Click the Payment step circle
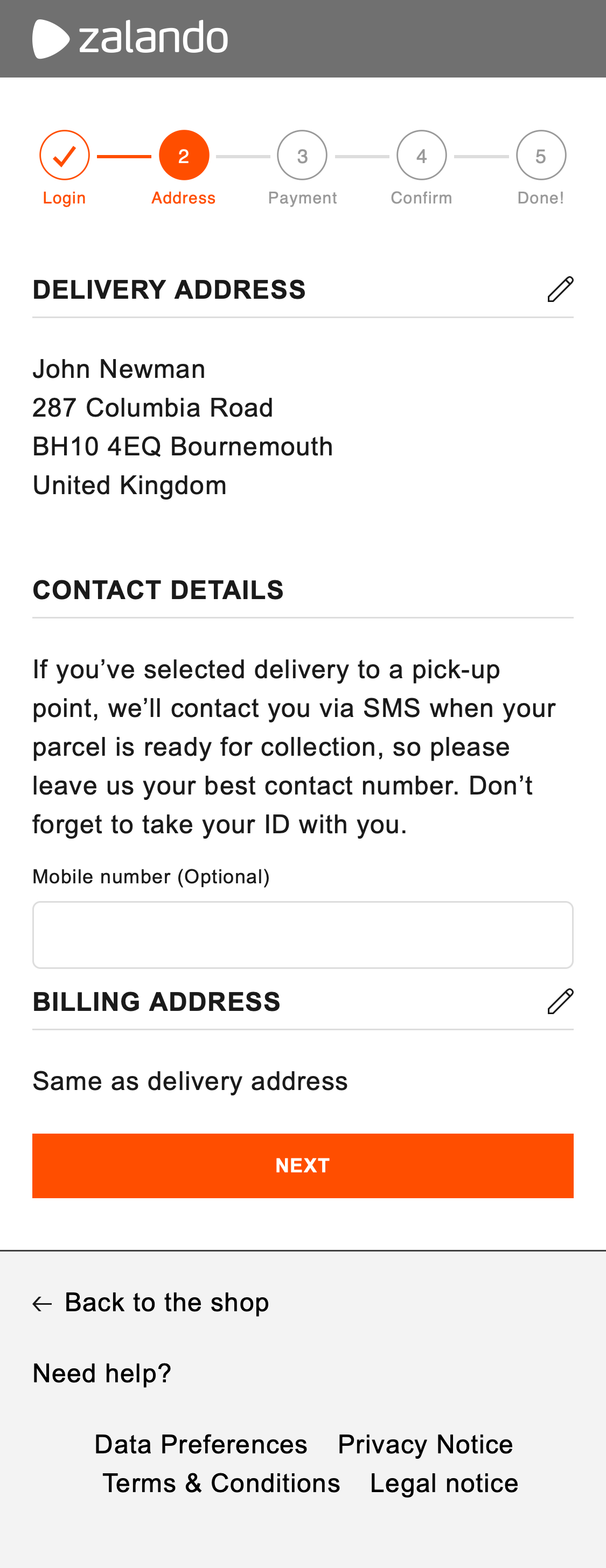The width and height of the screenshot is (606, 1568). 302,154
